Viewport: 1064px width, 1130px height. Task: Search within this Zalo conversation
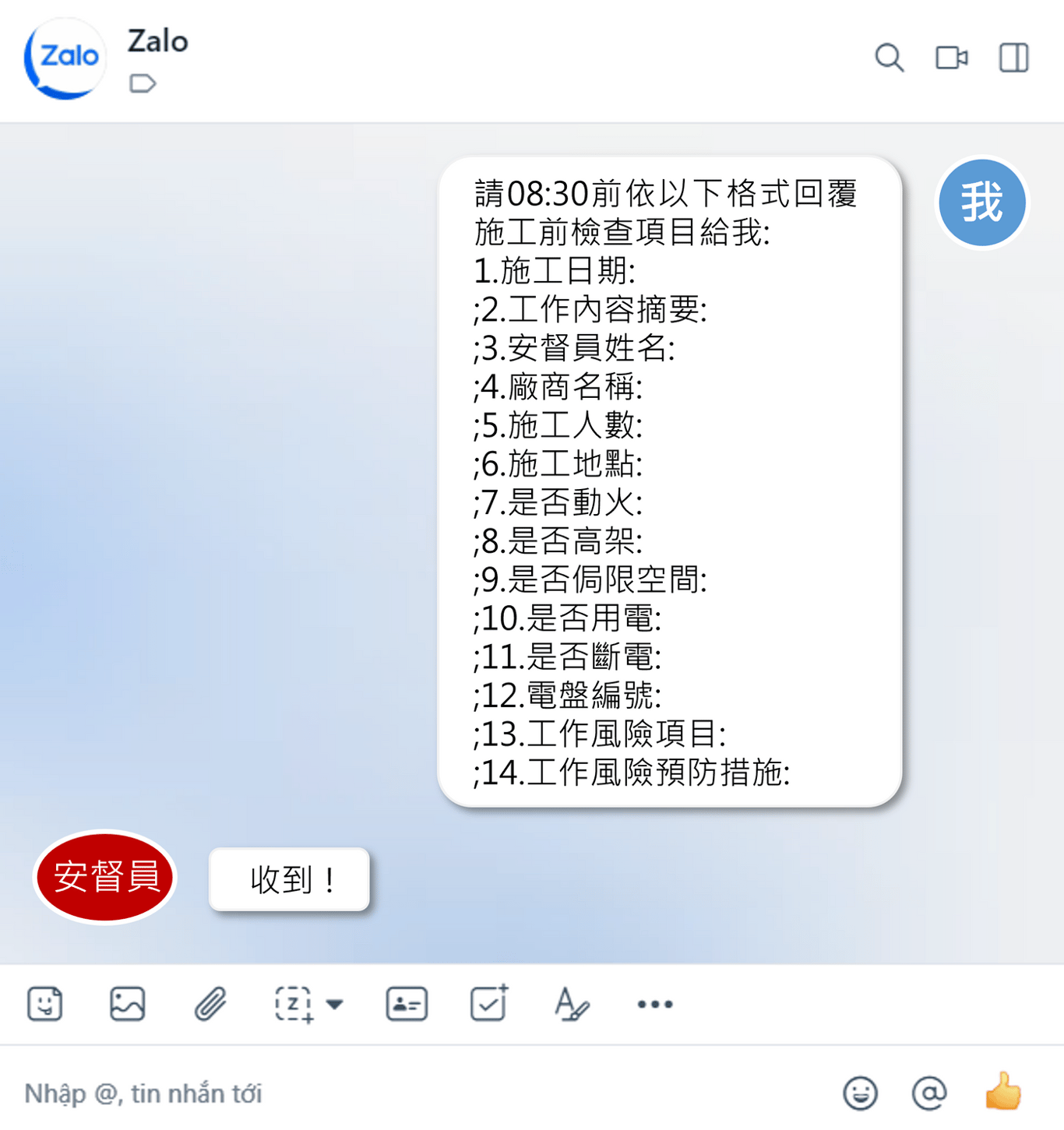click(x=889, y=58)
